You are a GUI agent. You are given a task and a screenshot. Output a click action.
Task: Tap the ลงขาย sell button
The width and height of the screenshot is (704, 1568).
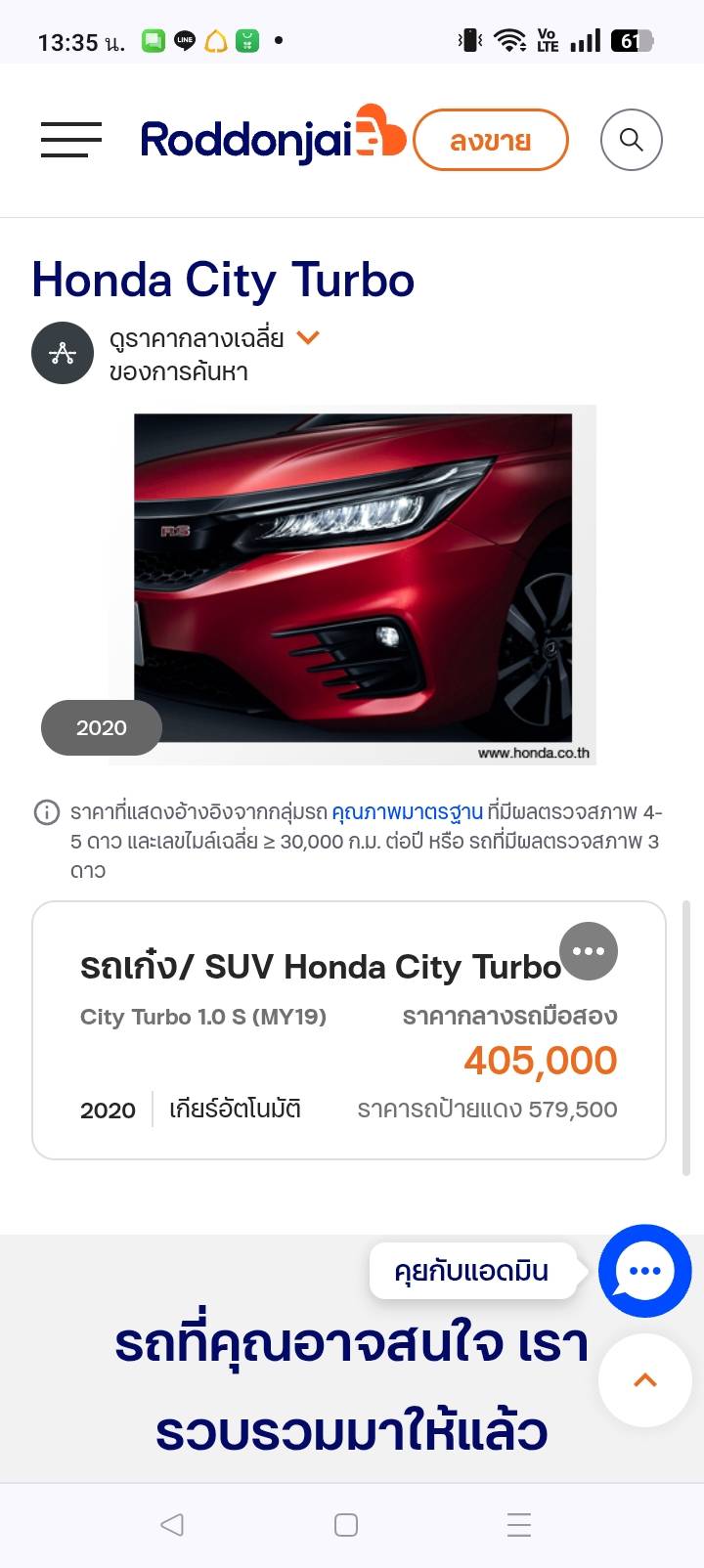[x=490, y=141]
